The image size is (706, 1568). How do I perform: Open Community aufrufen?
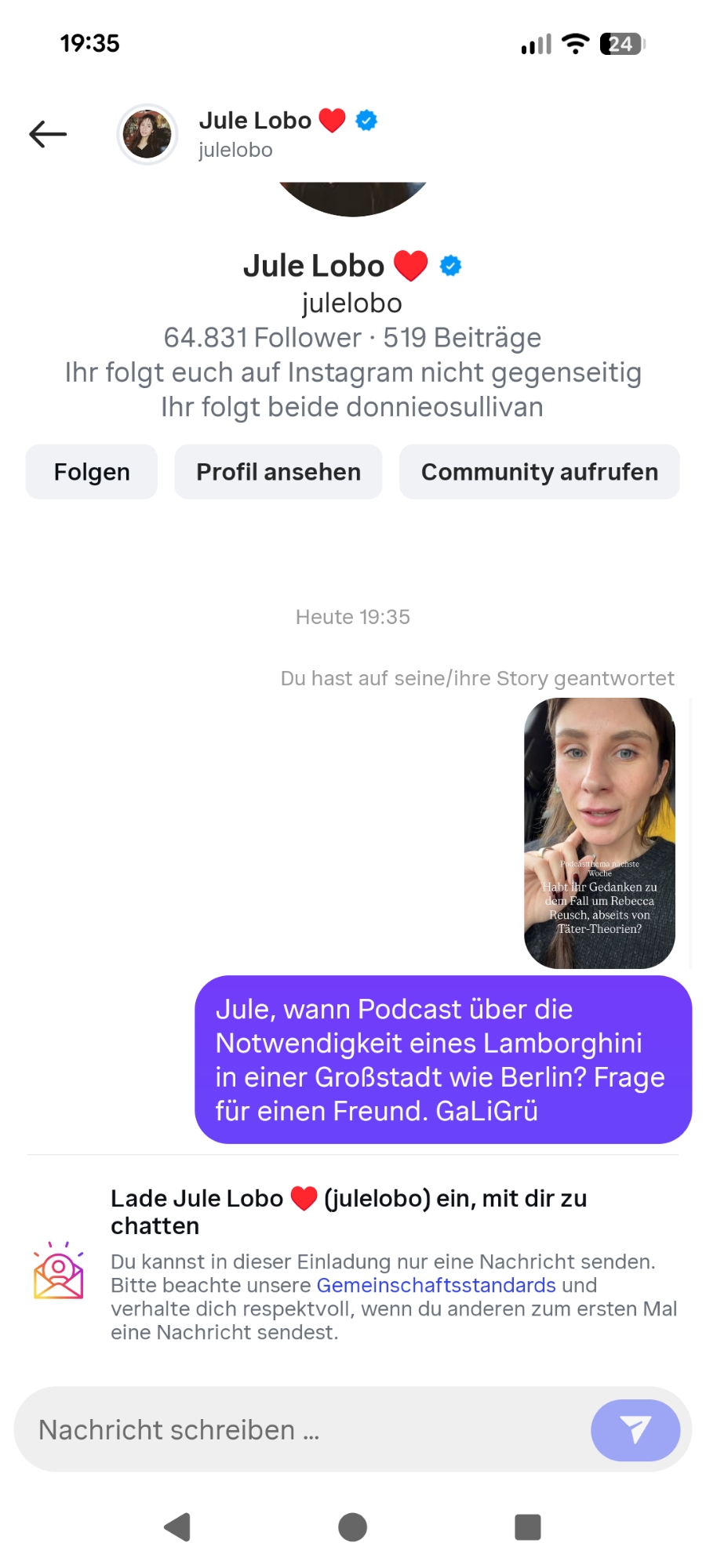(x=540, y=472)
